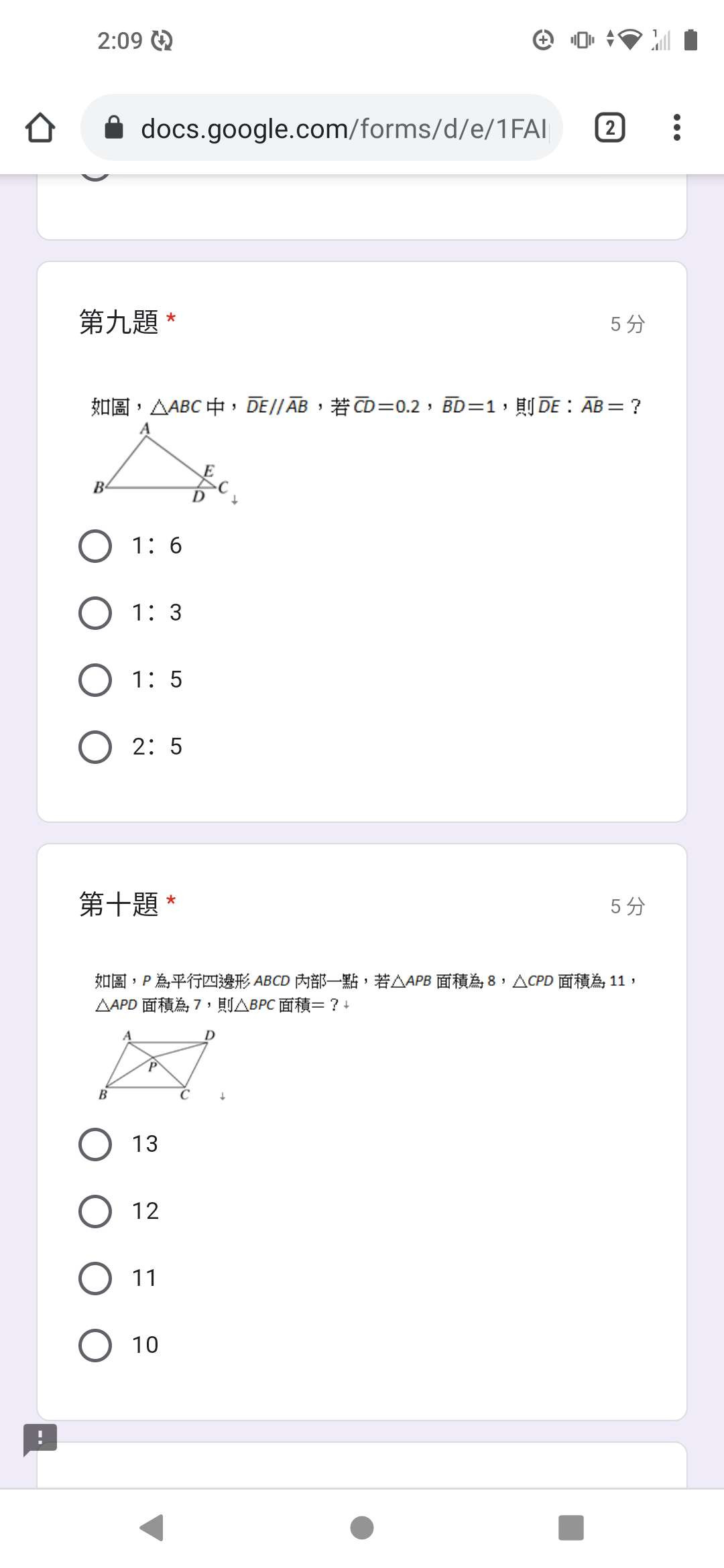Select 13 for question ten
The height and width of the screenshot is (1568, 724).
(95, 1144)
